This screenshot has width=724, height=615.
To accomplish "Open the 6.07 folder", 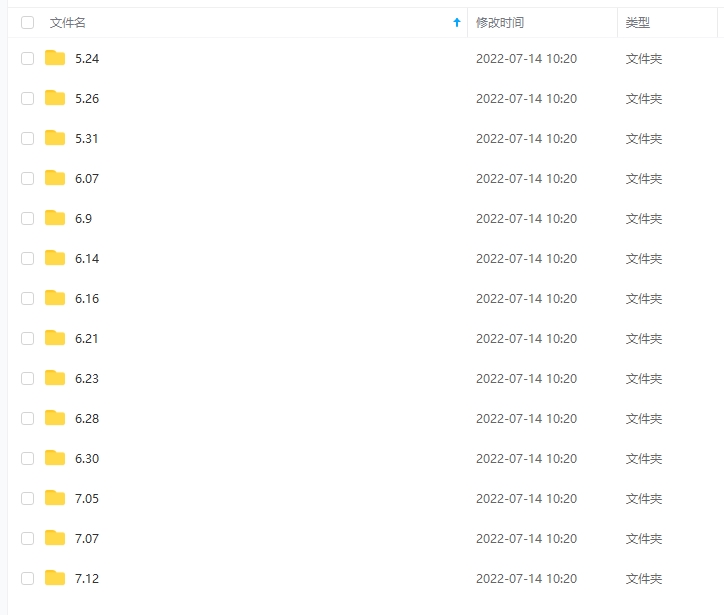I will click(87, 179).
